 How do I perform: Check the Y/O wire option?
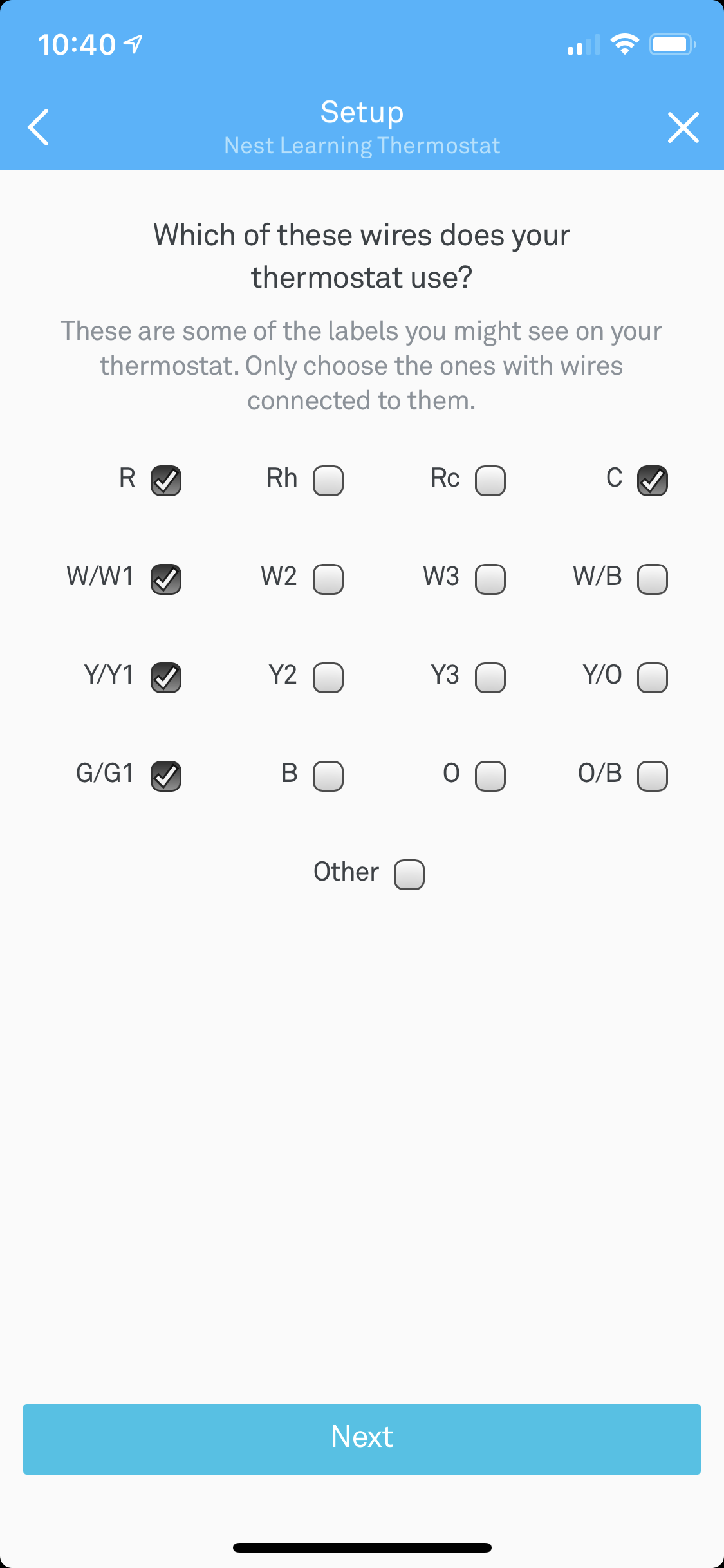[653, 677]
